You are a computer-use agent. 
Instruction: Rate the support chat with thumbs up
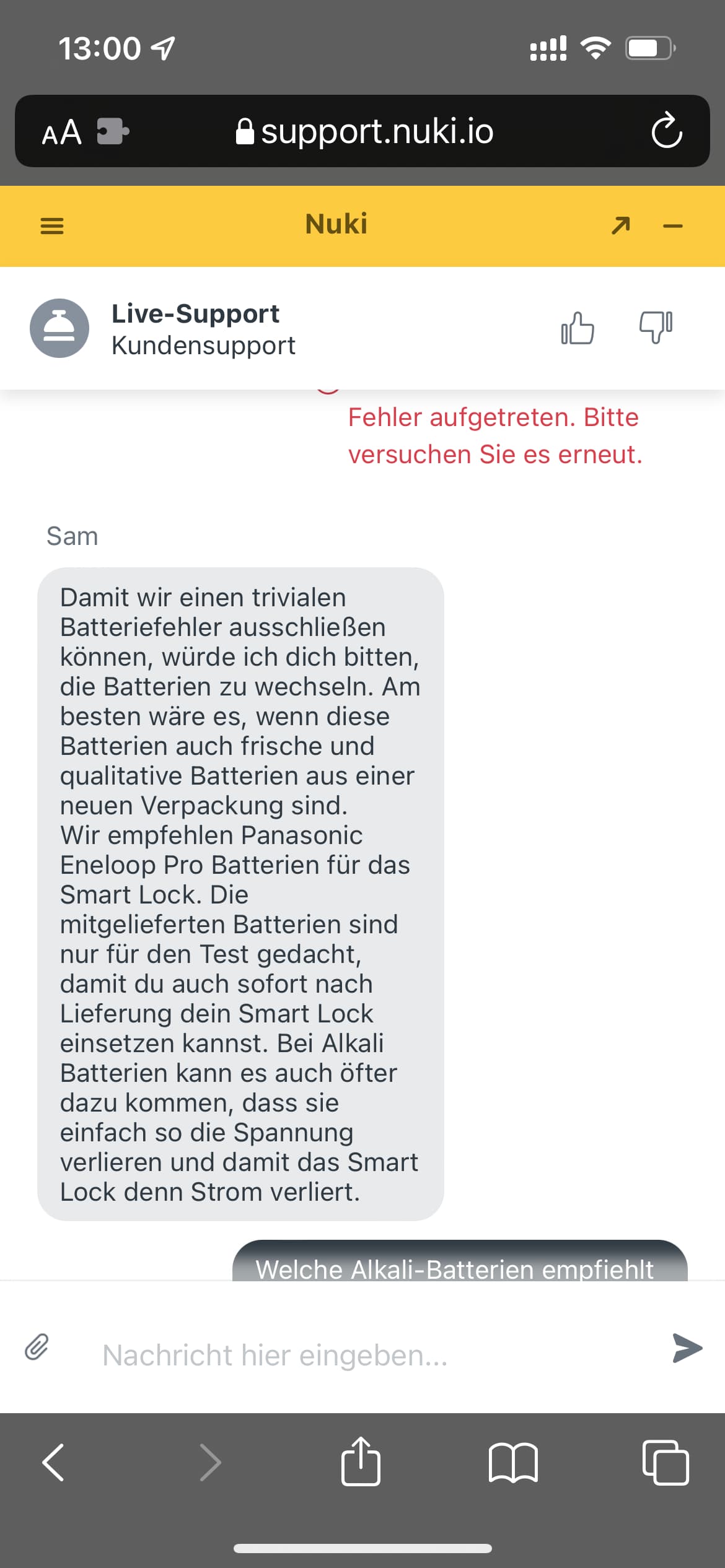578,328
